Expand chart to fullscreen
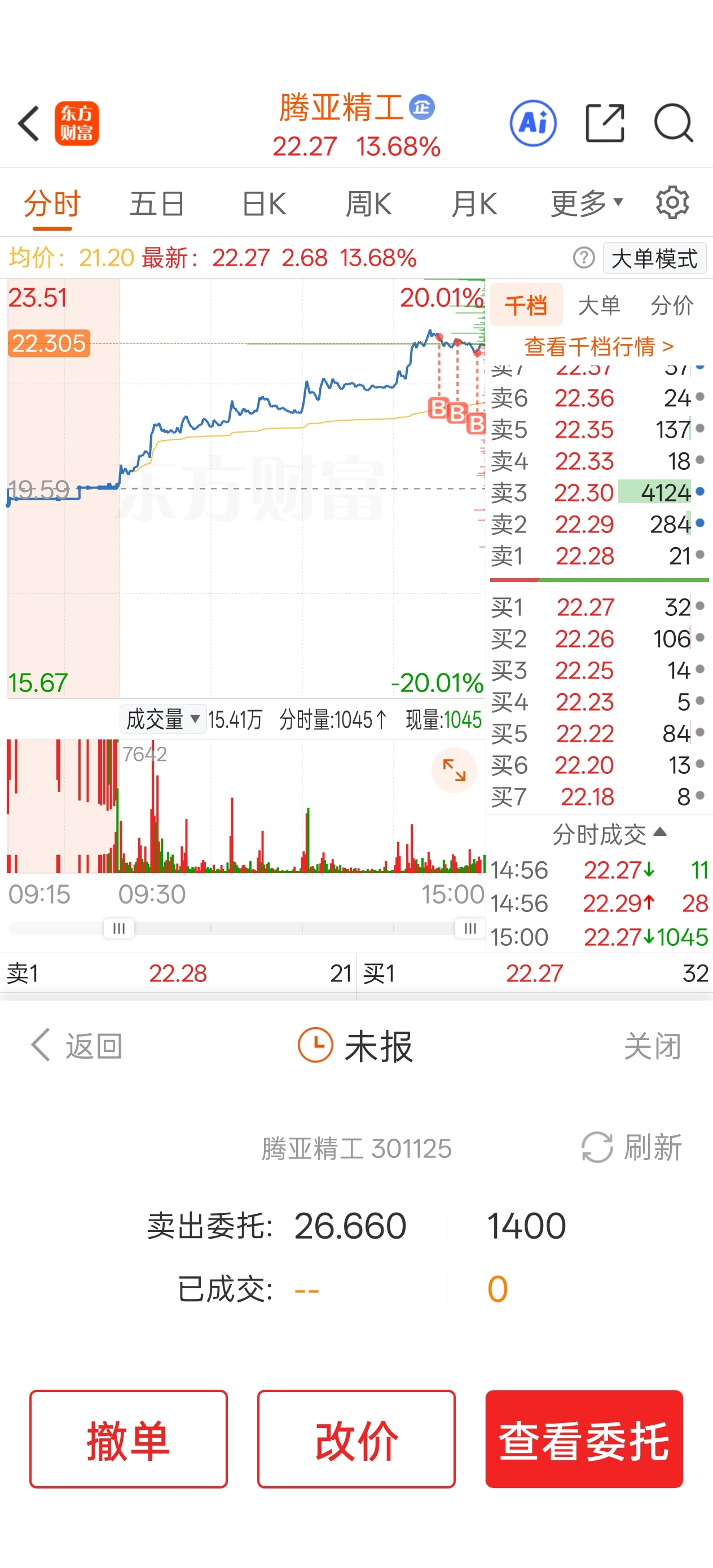The image size is (713, 1568). (x=454, y=770)
